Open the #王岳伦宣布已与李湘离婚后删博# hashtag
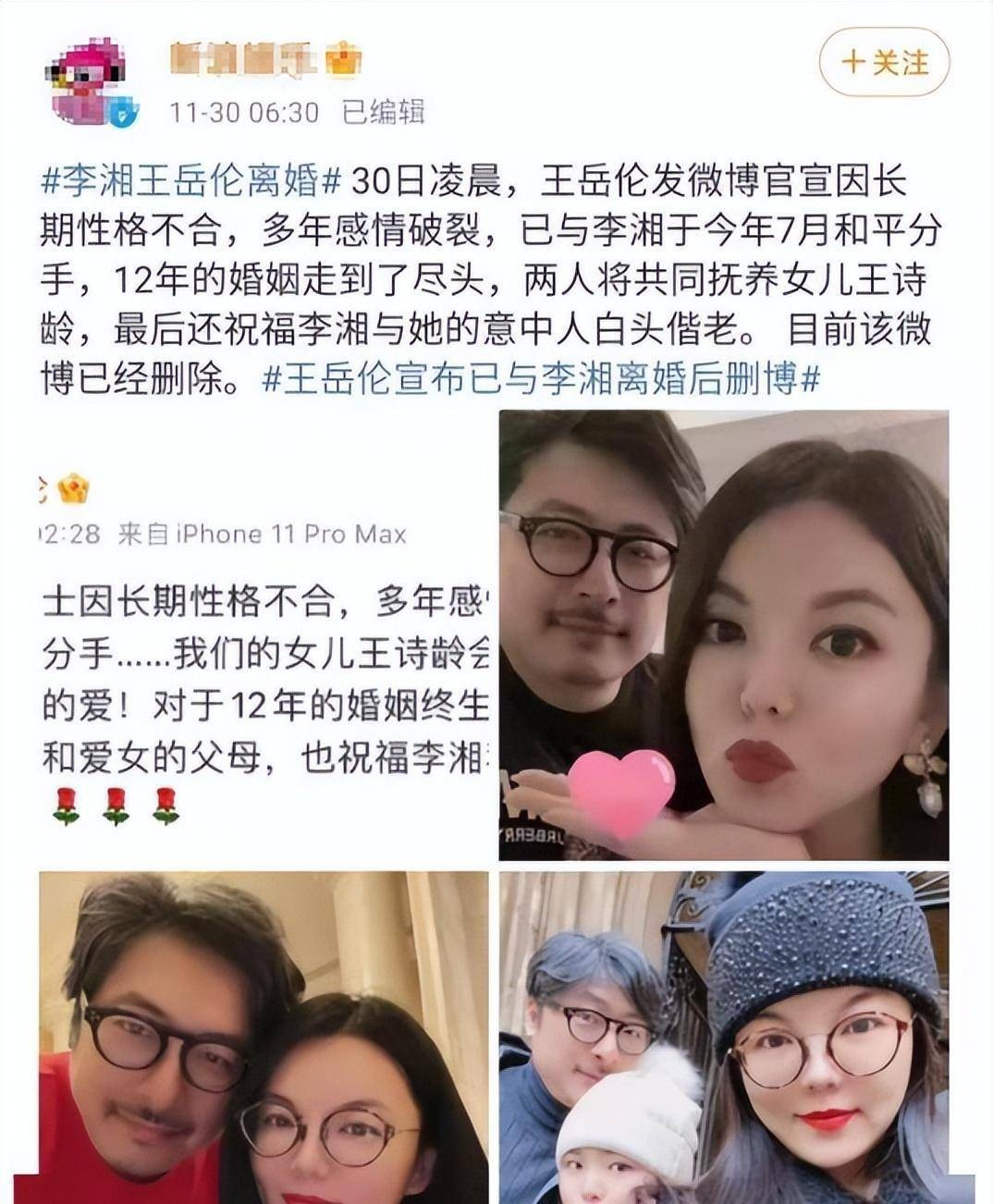 [541, 380]
